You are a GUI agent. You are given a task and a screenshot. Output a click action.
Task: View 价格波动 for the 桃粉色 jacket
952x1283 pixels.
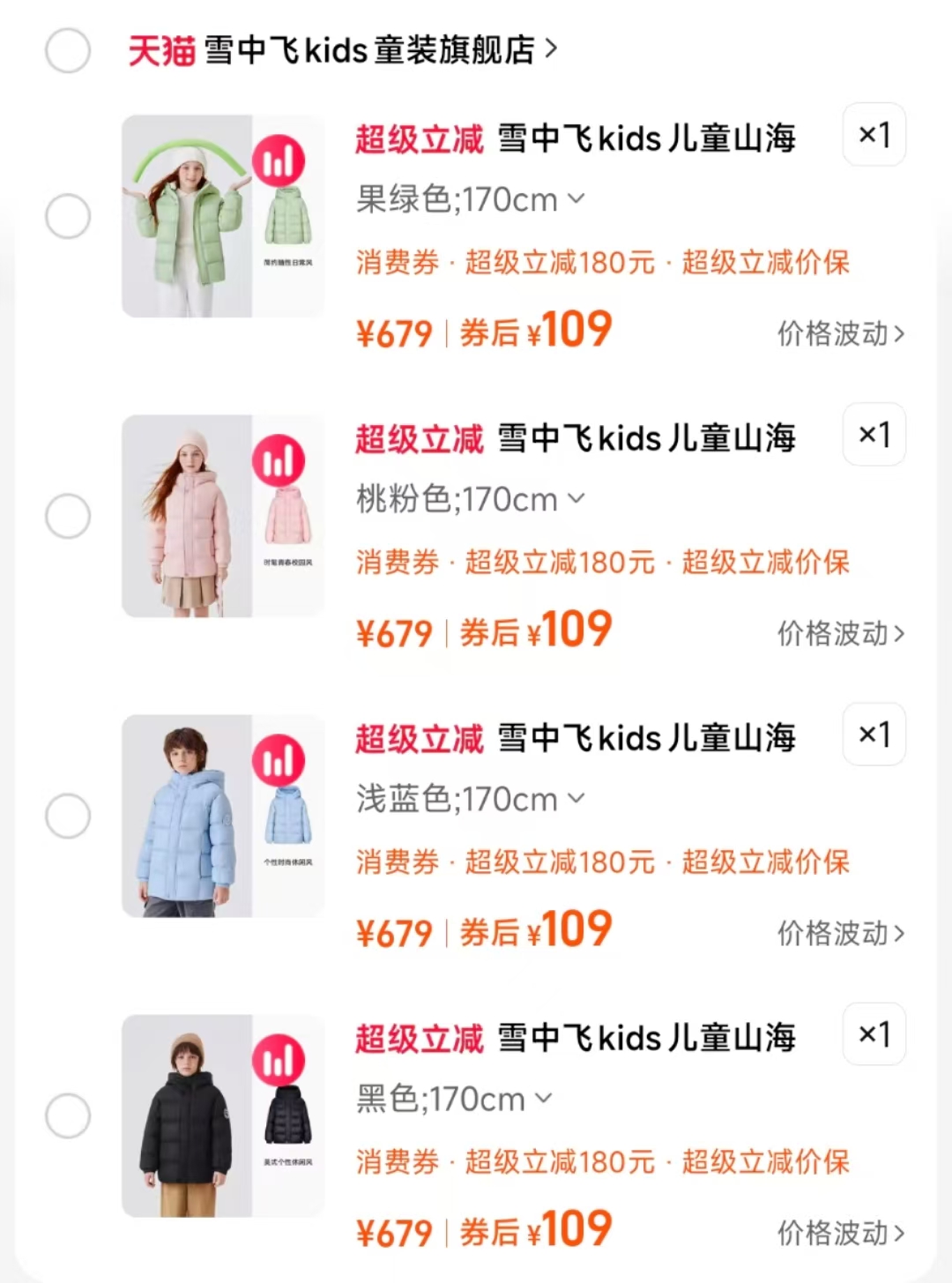840,634
